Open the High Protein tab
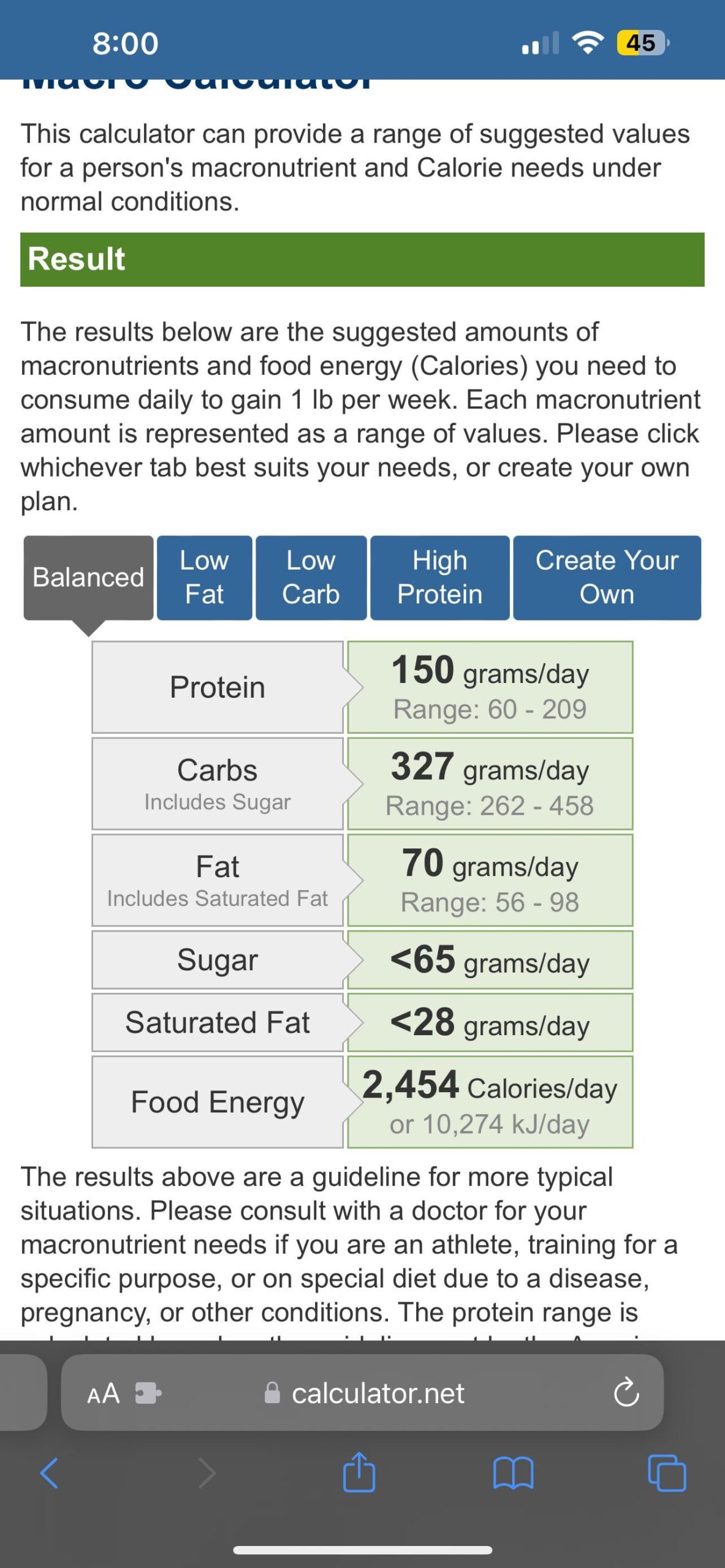The image size is (725, 1568). 439,578
